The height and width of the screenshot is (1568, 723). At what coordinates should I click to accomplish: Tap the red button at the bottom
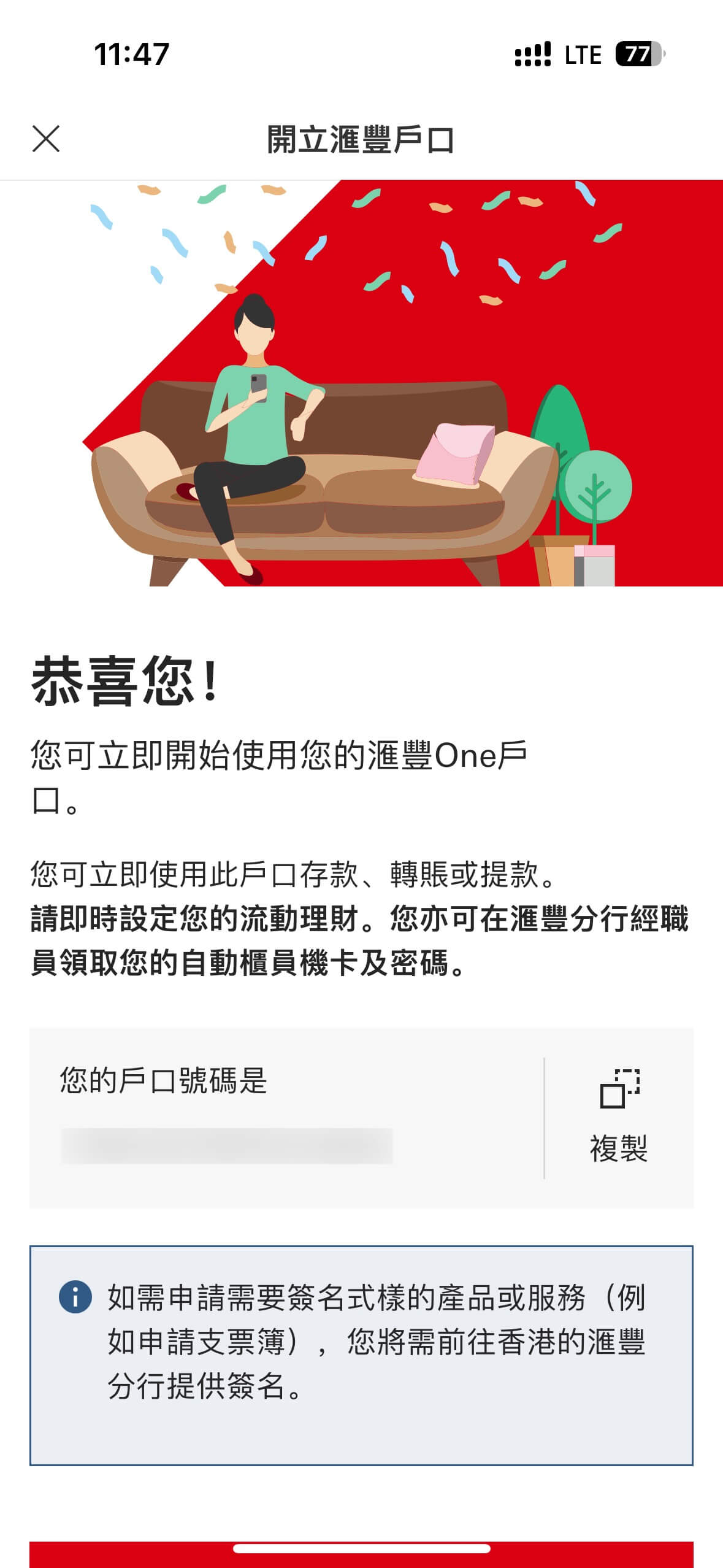click(361, 1554)
